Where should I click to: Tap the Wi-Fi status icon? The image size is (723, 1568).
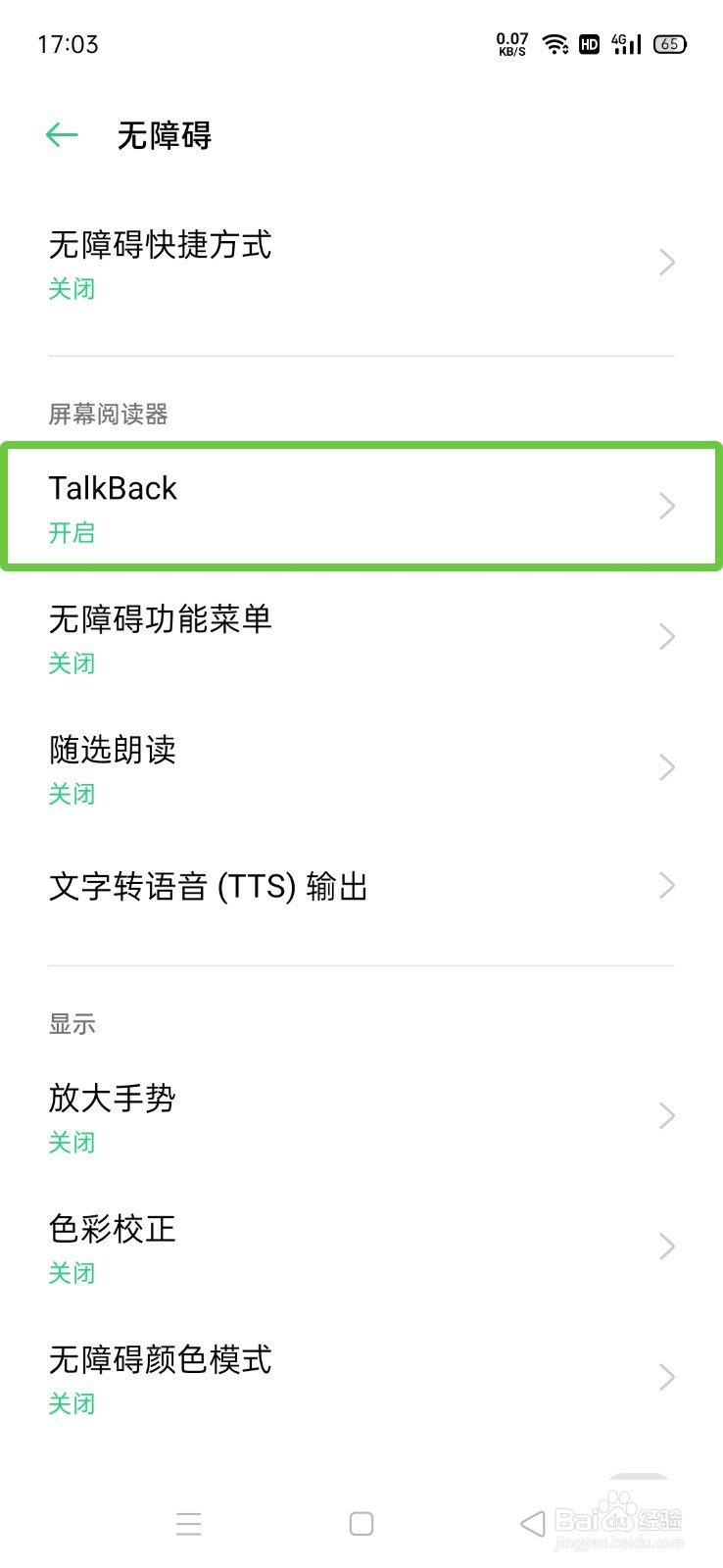[x=554, y=44]
